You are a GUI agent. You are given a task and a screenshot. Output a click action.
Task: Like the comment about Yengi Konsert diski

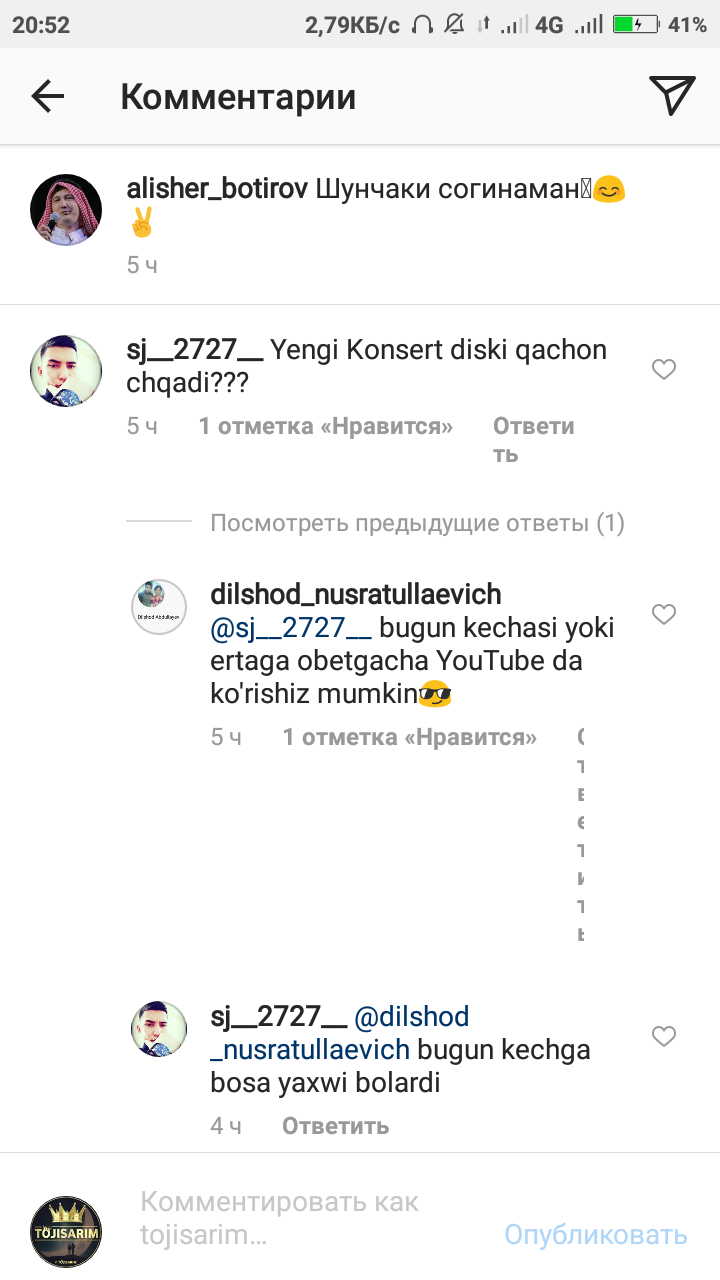point(664,370)
